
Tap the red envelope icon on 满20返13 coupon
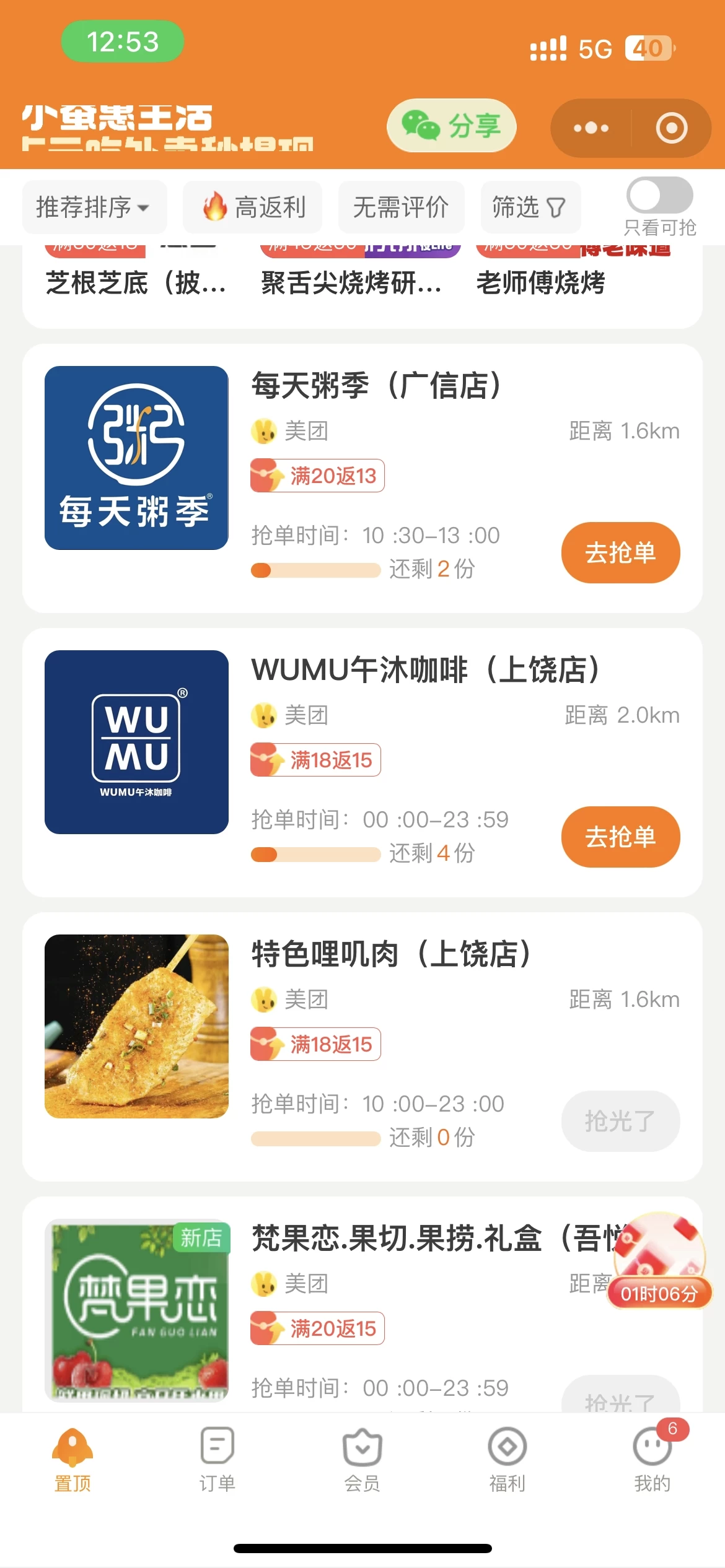point(266,474)
